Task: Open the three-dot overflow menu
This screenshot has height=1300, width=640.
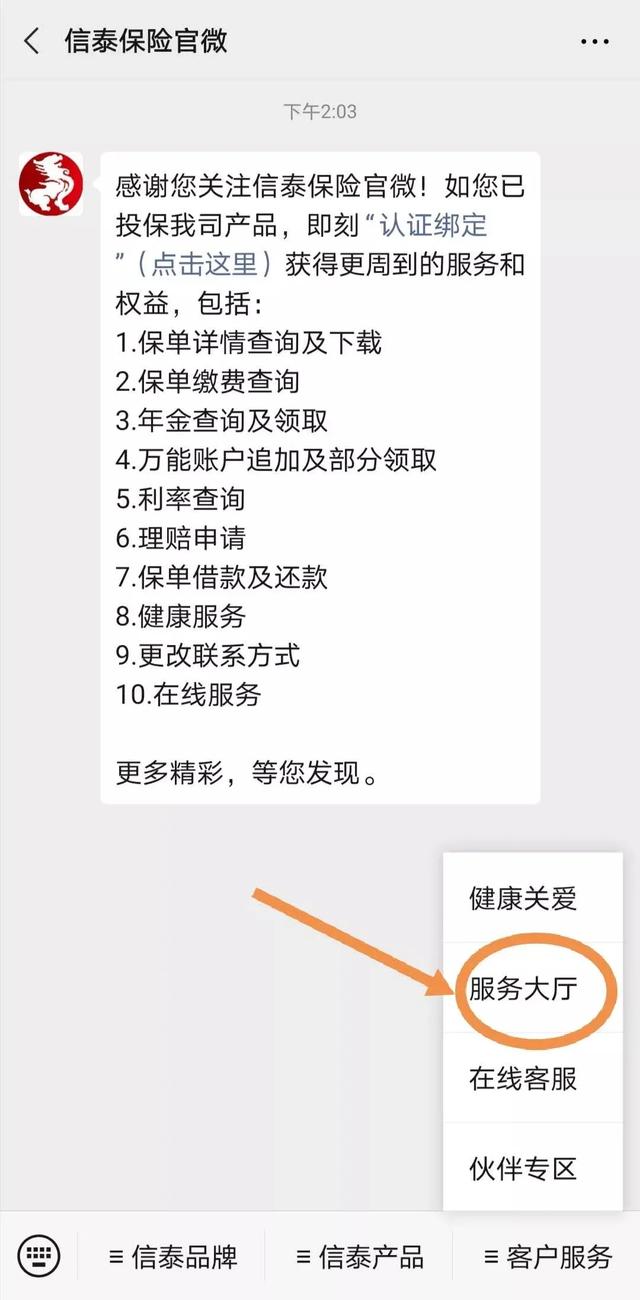Action: (x=594, y=41)
